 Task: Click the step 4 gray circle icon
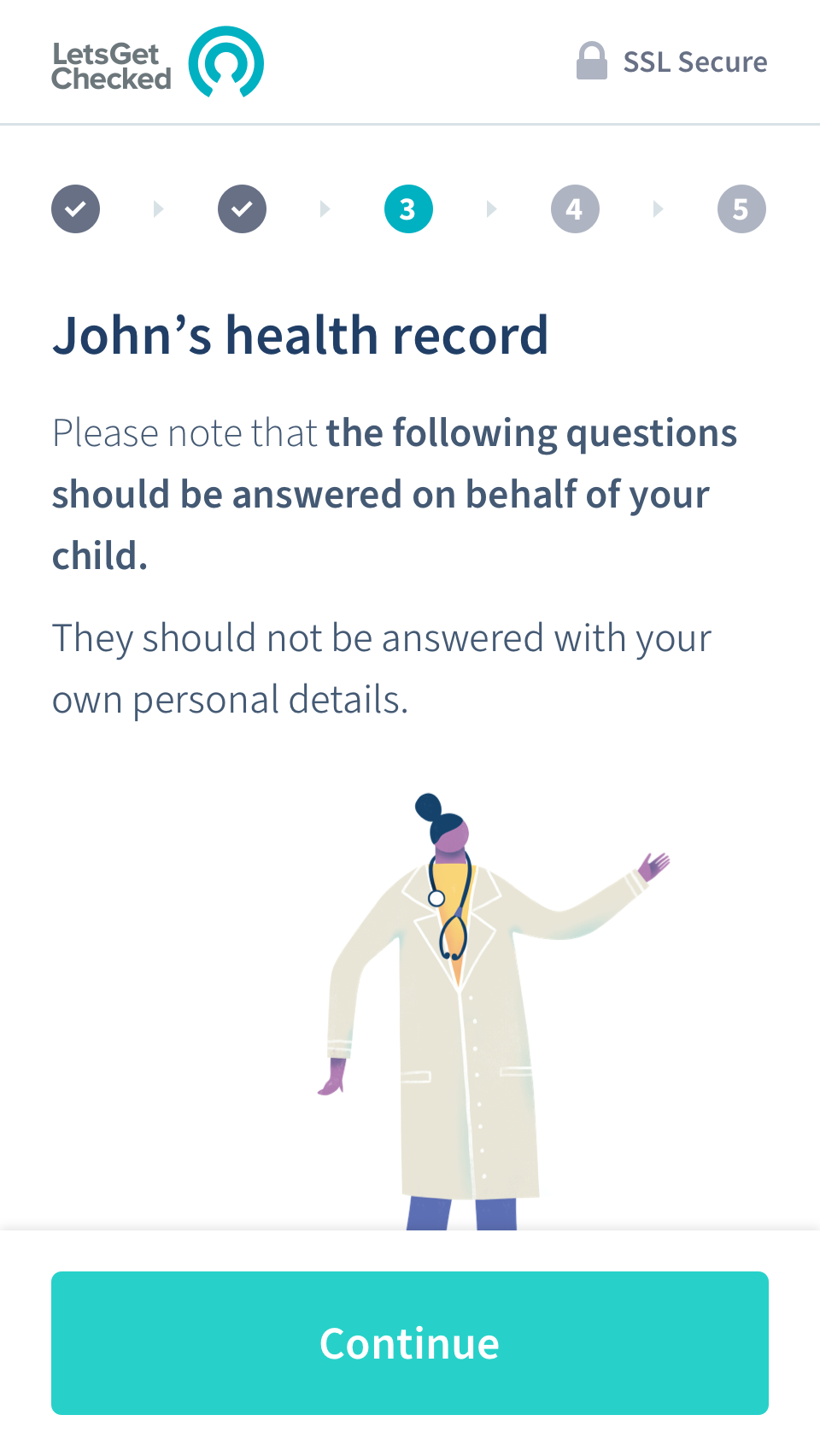click(574, 208)
